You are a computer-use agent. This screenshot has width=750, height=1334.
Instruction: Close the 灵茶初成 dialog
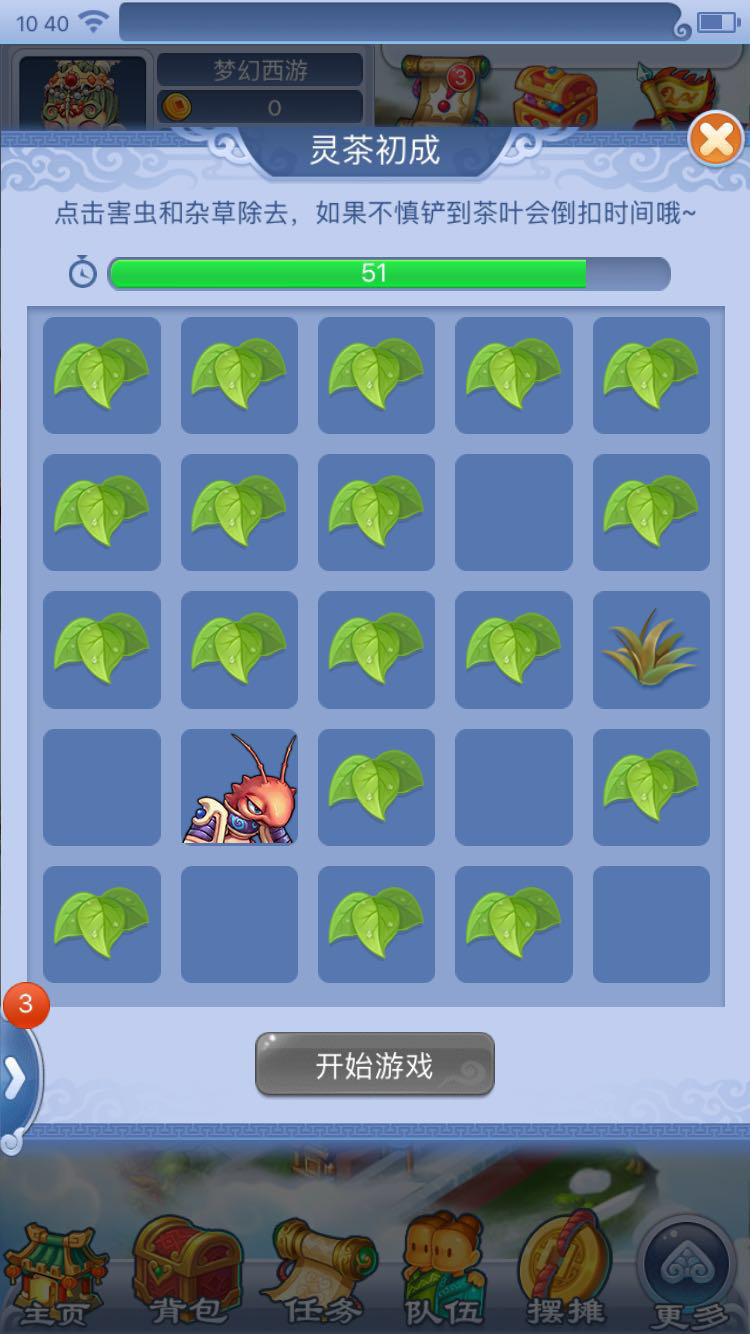715,140
